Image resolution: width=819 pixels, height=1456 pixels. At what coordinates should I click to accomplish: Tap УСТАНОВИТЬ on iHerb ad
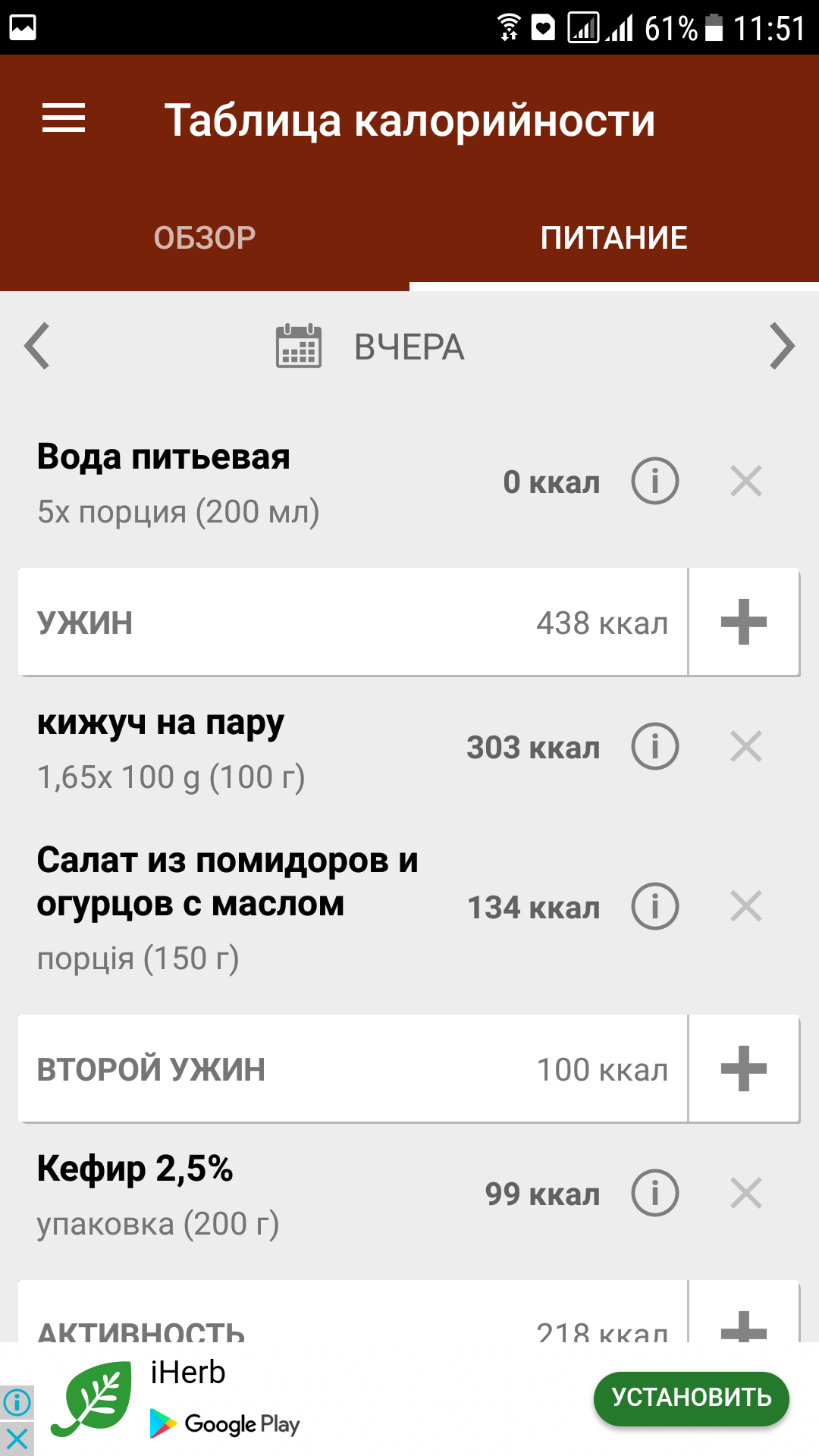tap(692, 1398)
